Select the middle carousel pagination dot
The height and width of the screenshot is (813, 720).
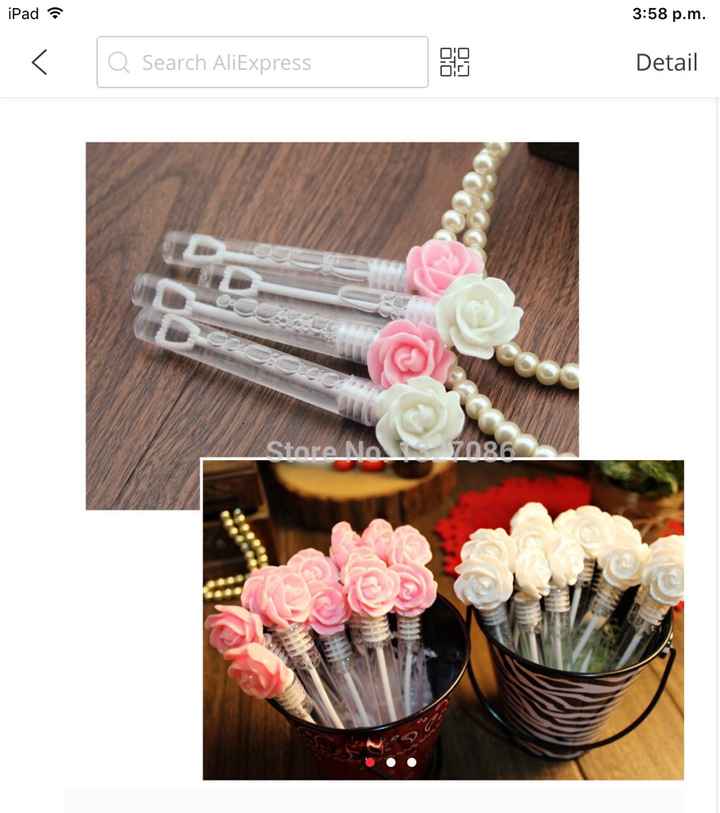coord(389,761)
